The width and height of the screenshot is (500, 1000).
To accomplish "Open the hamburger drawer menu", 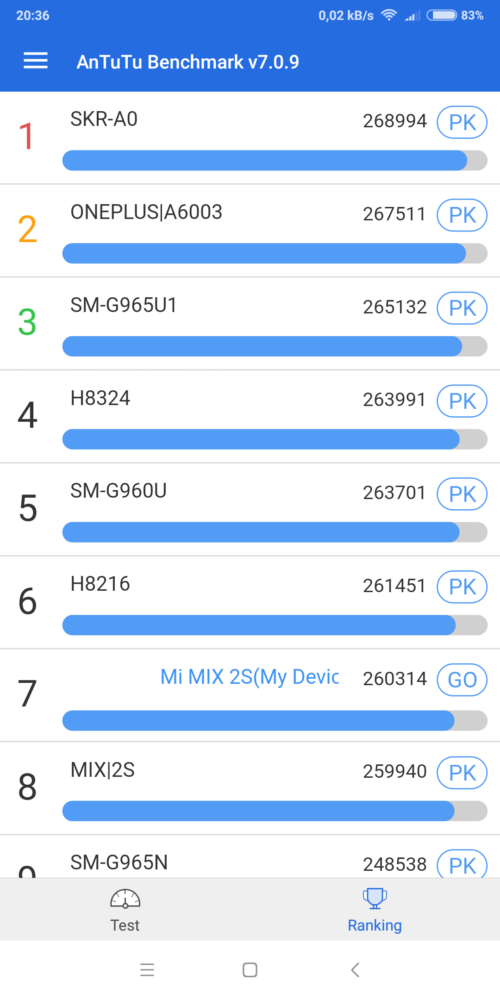I will point(36,61).
